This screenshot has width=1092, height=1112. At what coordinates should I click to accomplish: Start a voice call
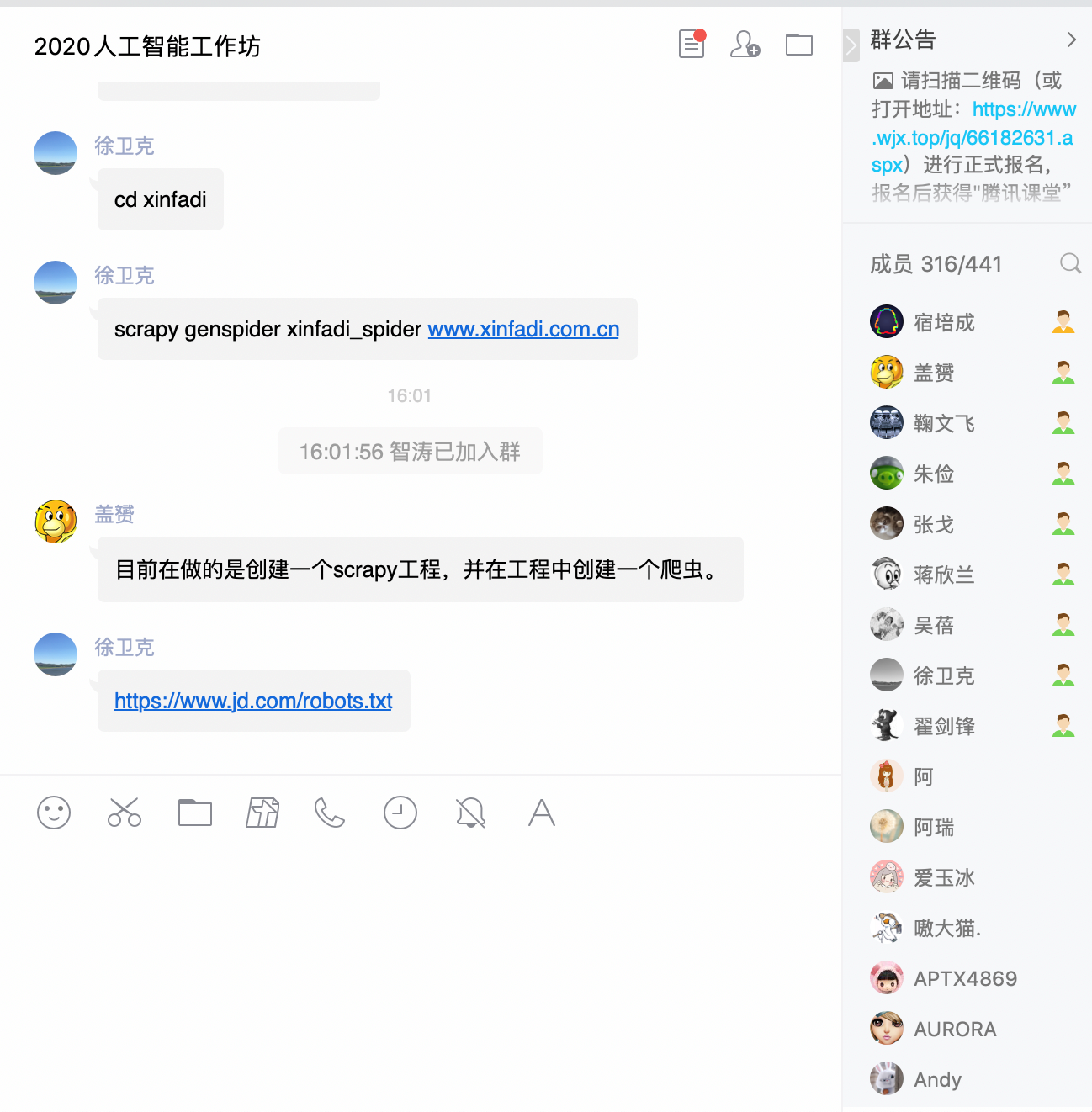click(x=330, y=813)
